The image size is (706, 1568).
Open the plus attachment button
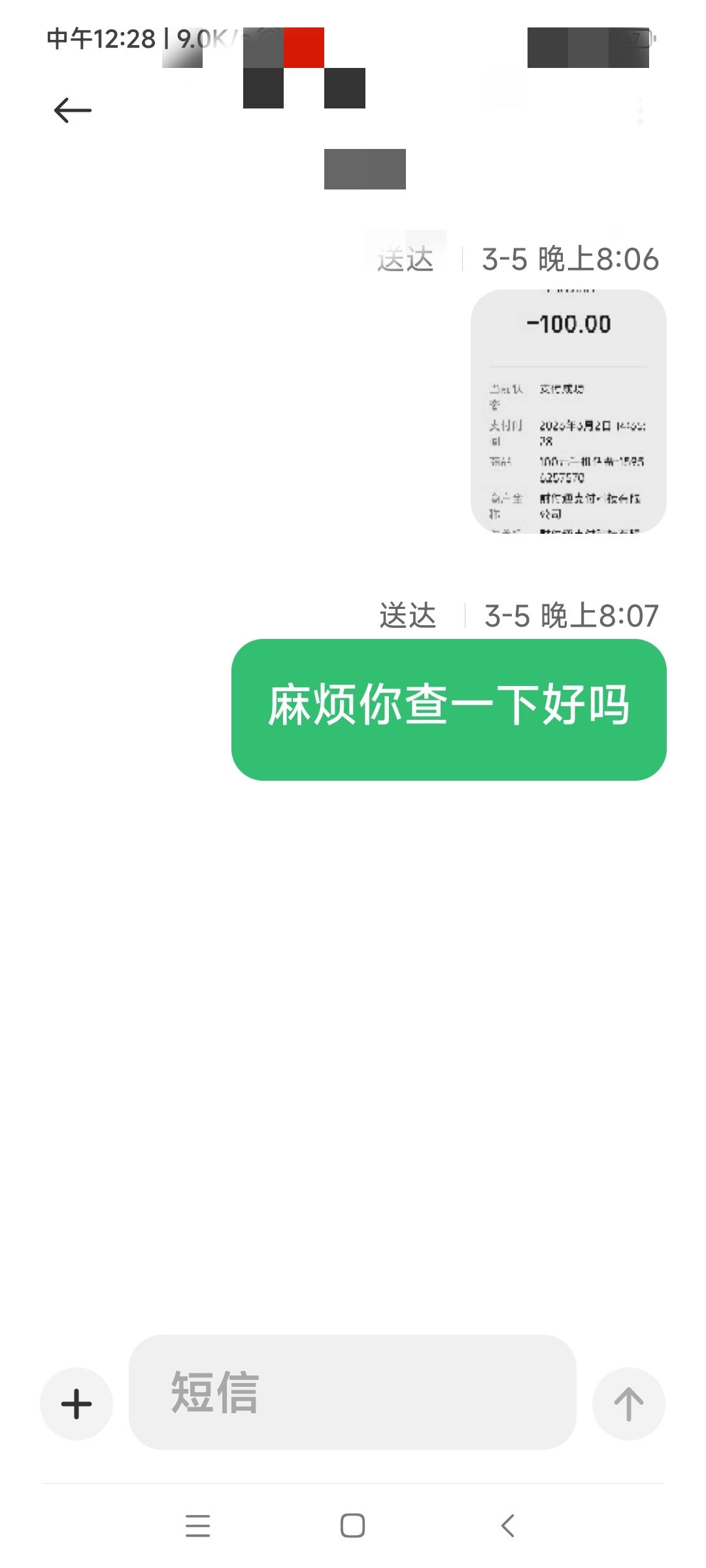[76, 1404]
